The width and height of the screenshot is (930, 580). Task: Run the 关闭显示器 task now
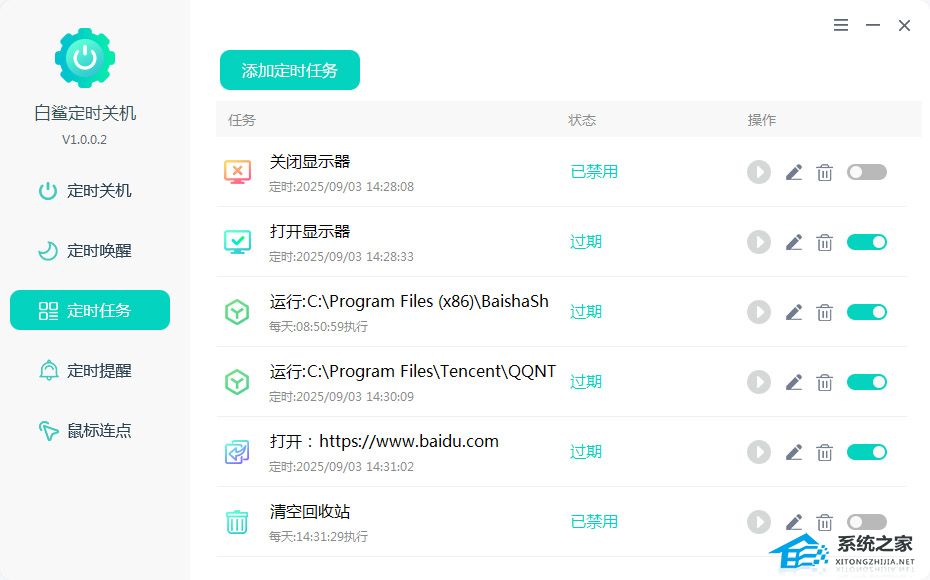click(759, 172)
